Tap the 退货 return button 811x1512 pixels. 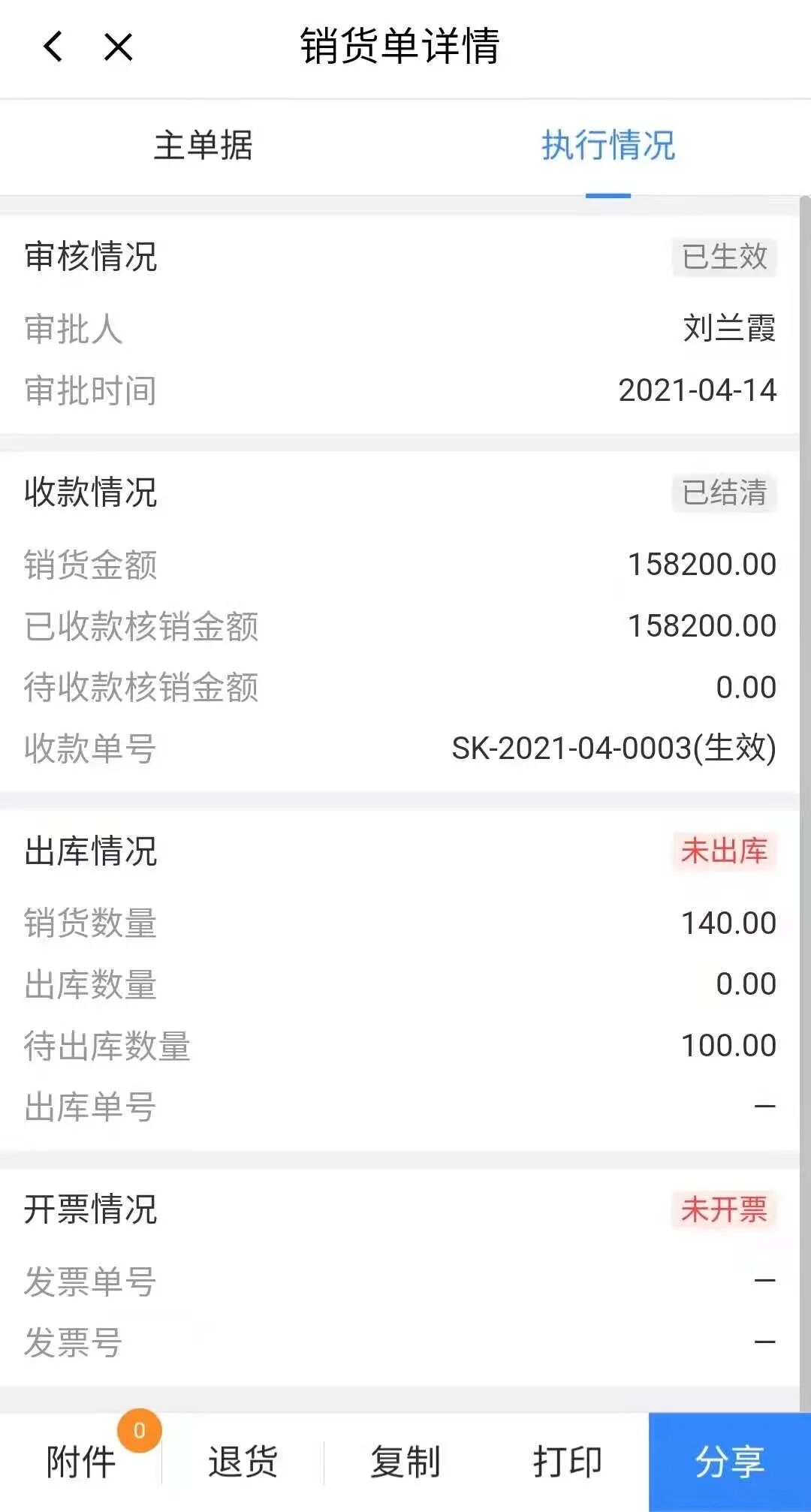tap(243, 1462)
